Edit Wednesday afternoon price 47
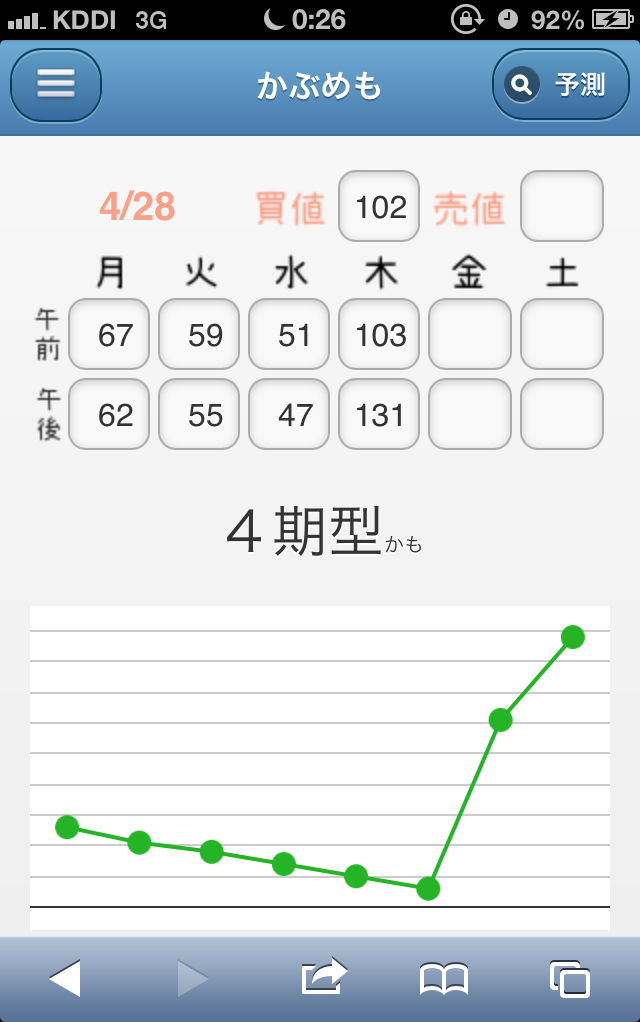The height and width of the screenshot is (1022, 640). [x=289, y=414]
